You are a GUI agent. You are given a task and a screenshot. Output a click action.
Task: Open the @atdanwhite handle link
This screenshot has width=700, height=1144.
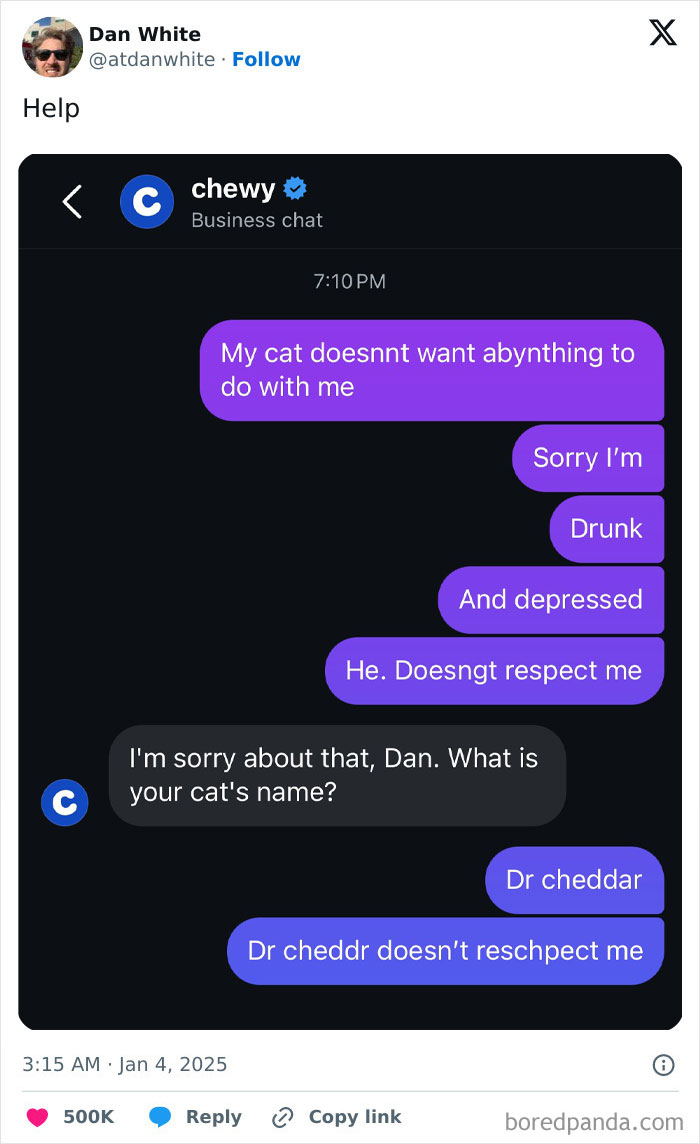point(152,59)
